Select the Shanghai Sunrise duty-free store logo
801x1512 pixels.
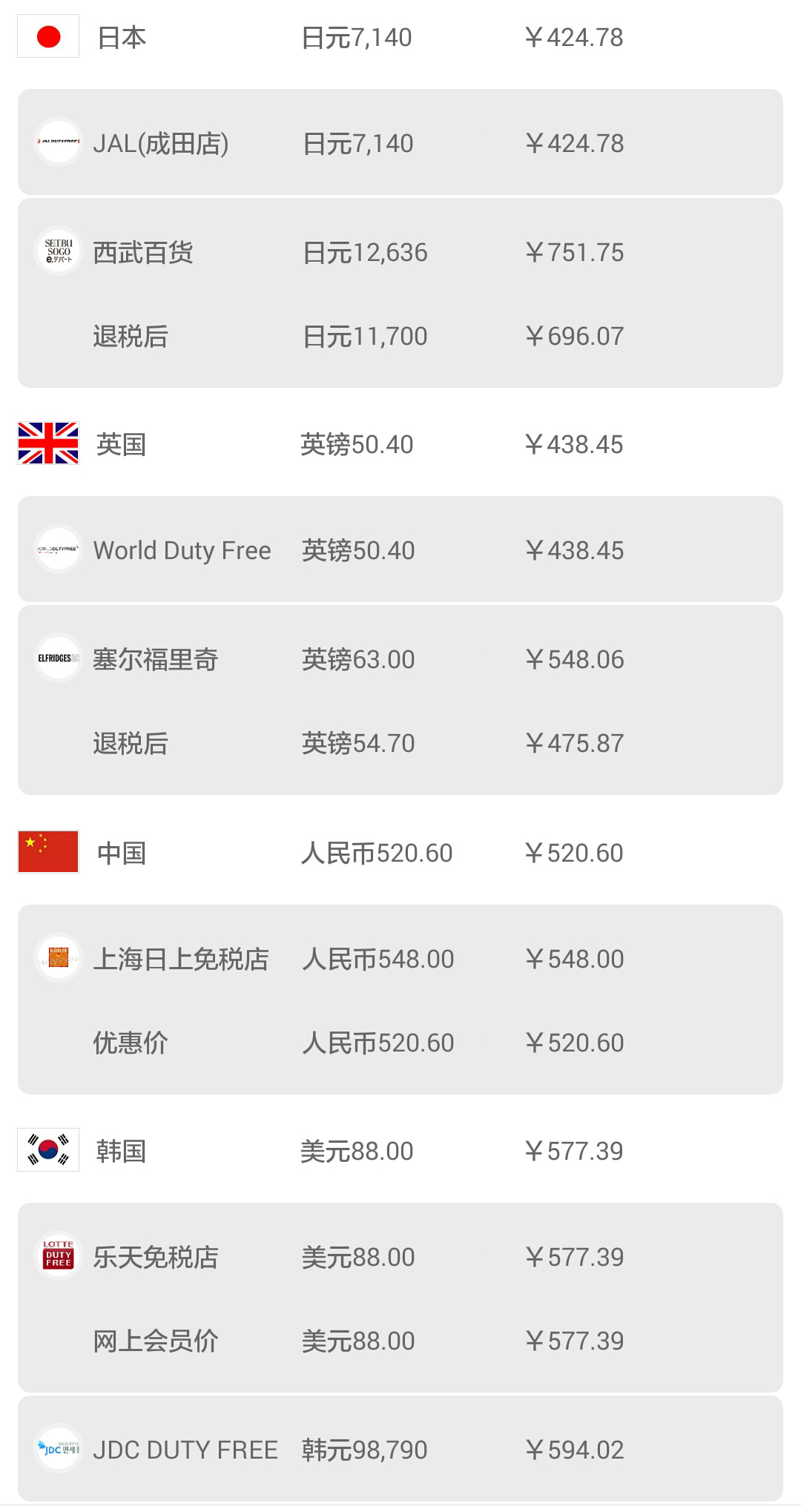(58, 958)
